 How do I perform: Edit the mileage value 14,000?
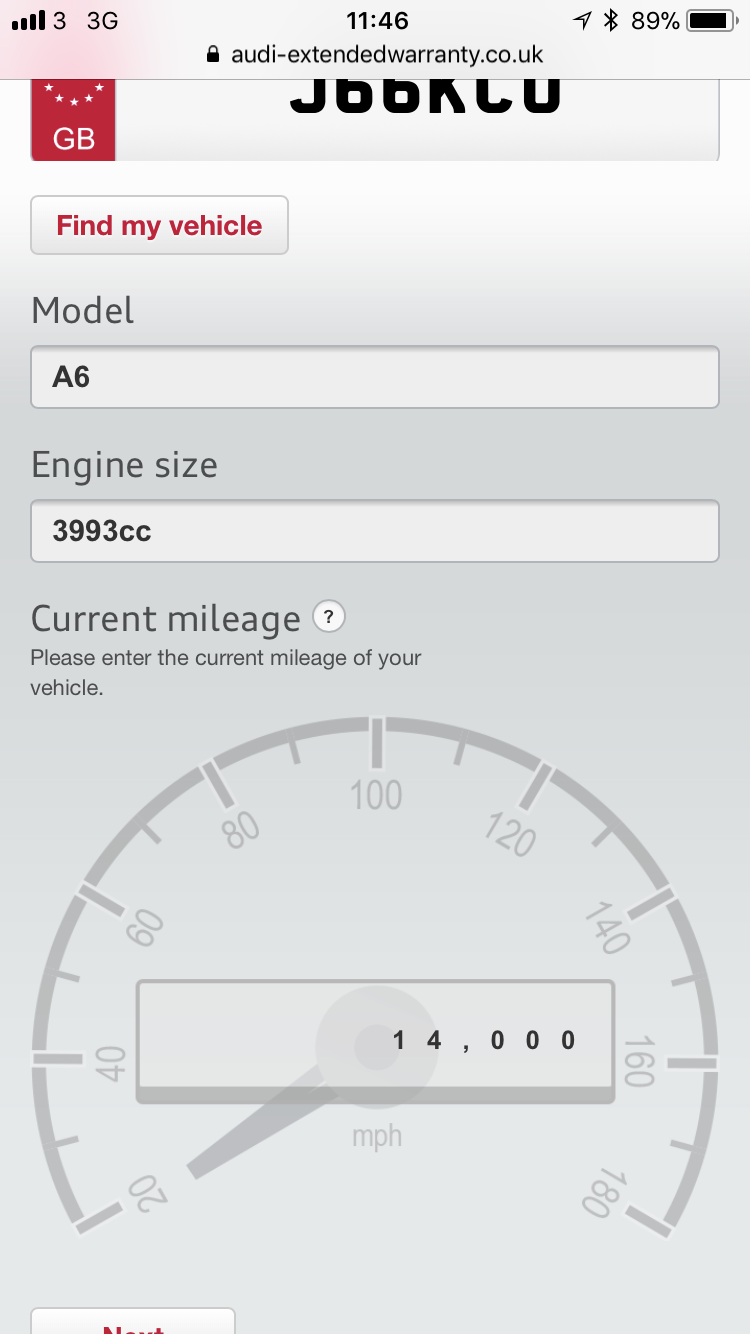coord(375,1040)
